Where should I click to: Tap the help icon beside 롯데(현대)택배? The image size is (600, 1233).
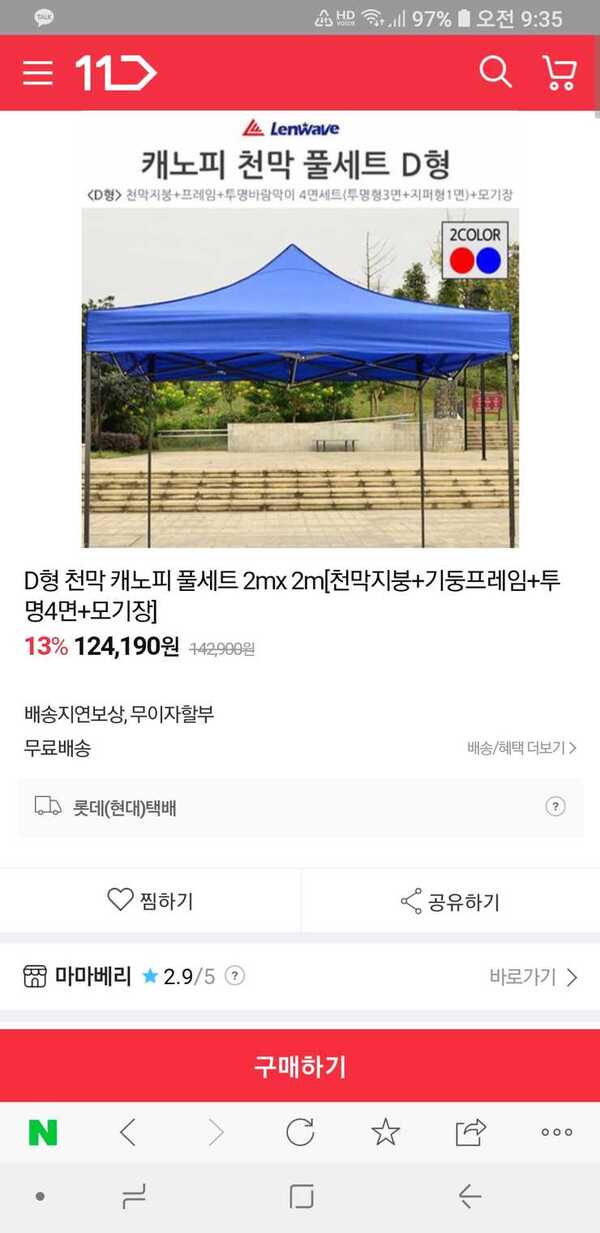point(556,807)
